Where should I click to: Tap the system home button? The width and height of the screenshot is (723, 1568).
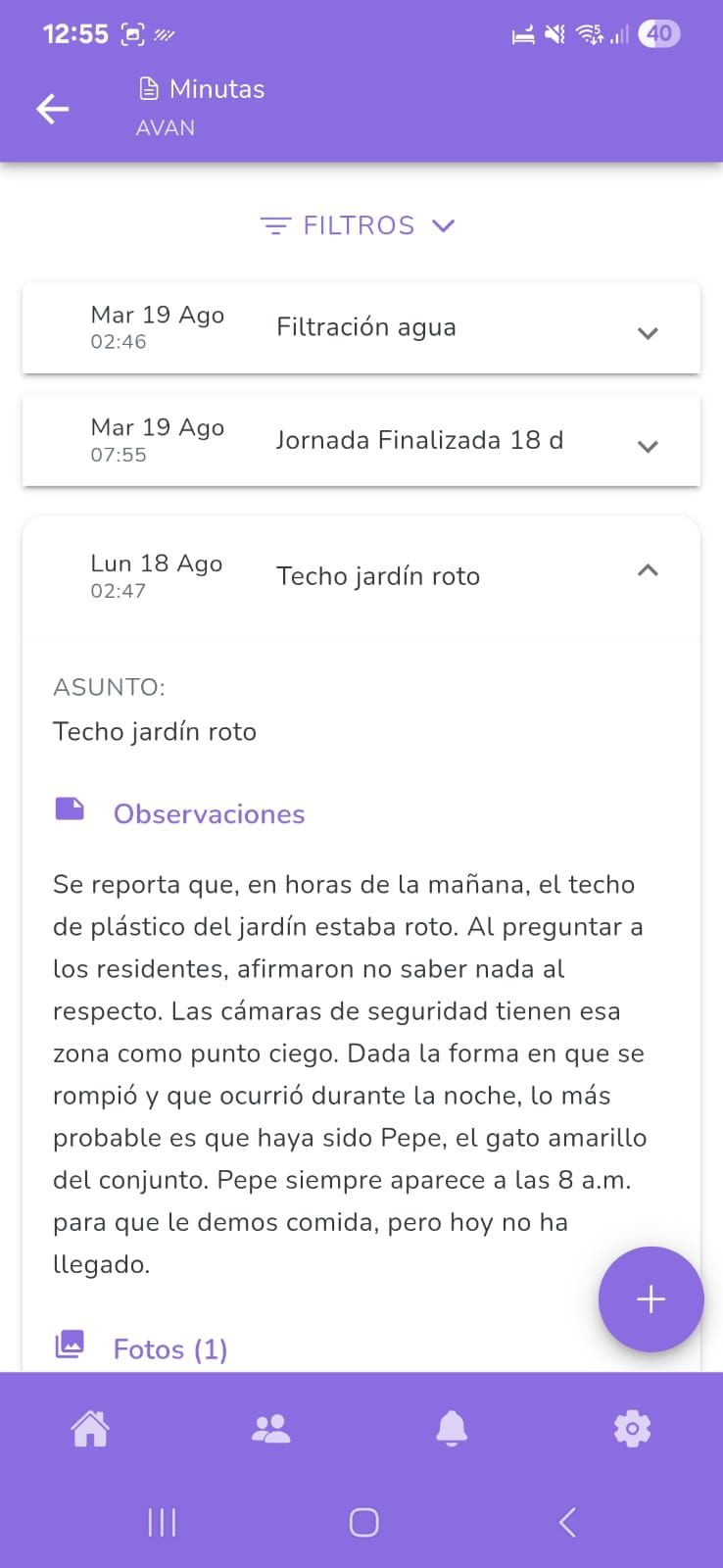coord(363,1522)
